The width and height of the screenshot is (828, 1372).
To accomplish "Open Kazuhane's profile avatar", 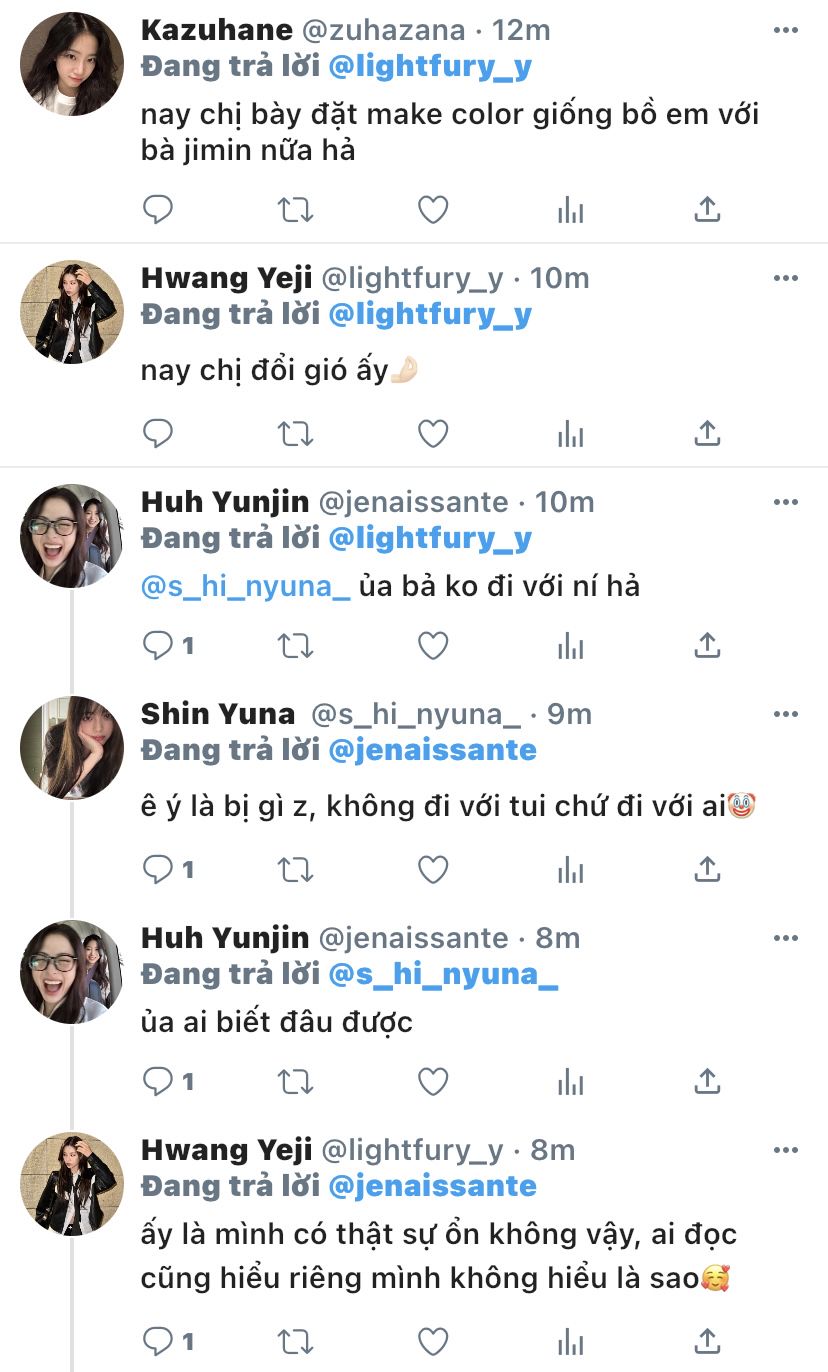I will (72, 64).
